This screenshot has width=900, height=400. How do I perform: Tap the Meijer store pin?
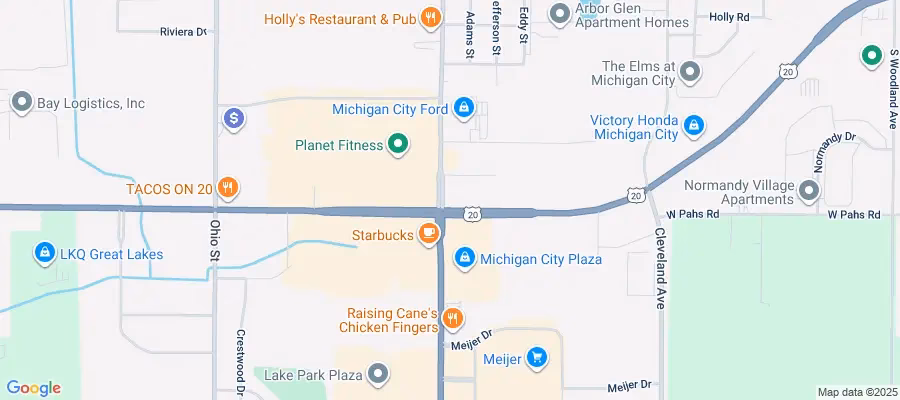[536, 357]
